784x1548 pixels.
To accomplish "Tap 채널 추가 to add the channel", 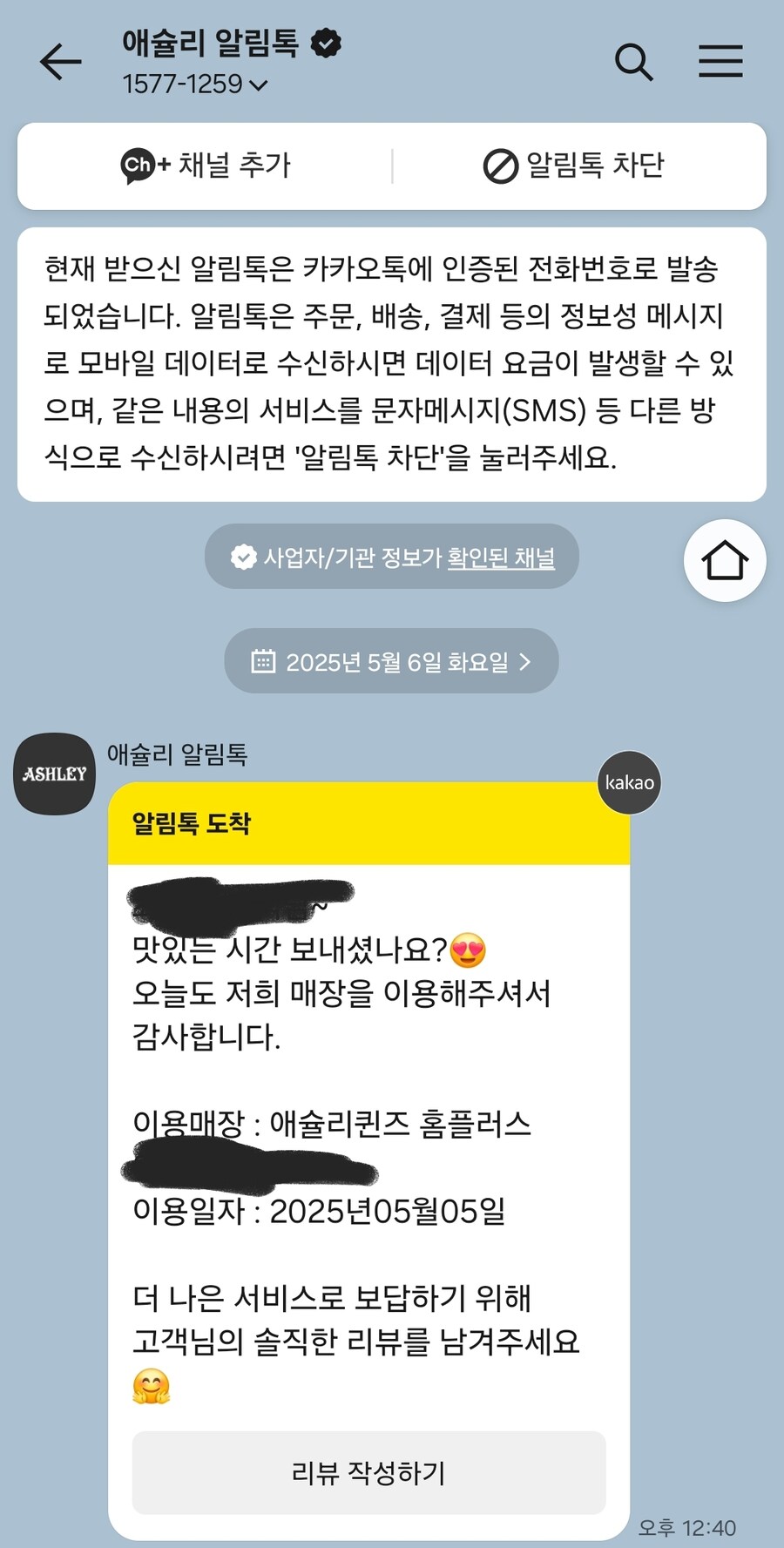I will [x=206, y=166].
